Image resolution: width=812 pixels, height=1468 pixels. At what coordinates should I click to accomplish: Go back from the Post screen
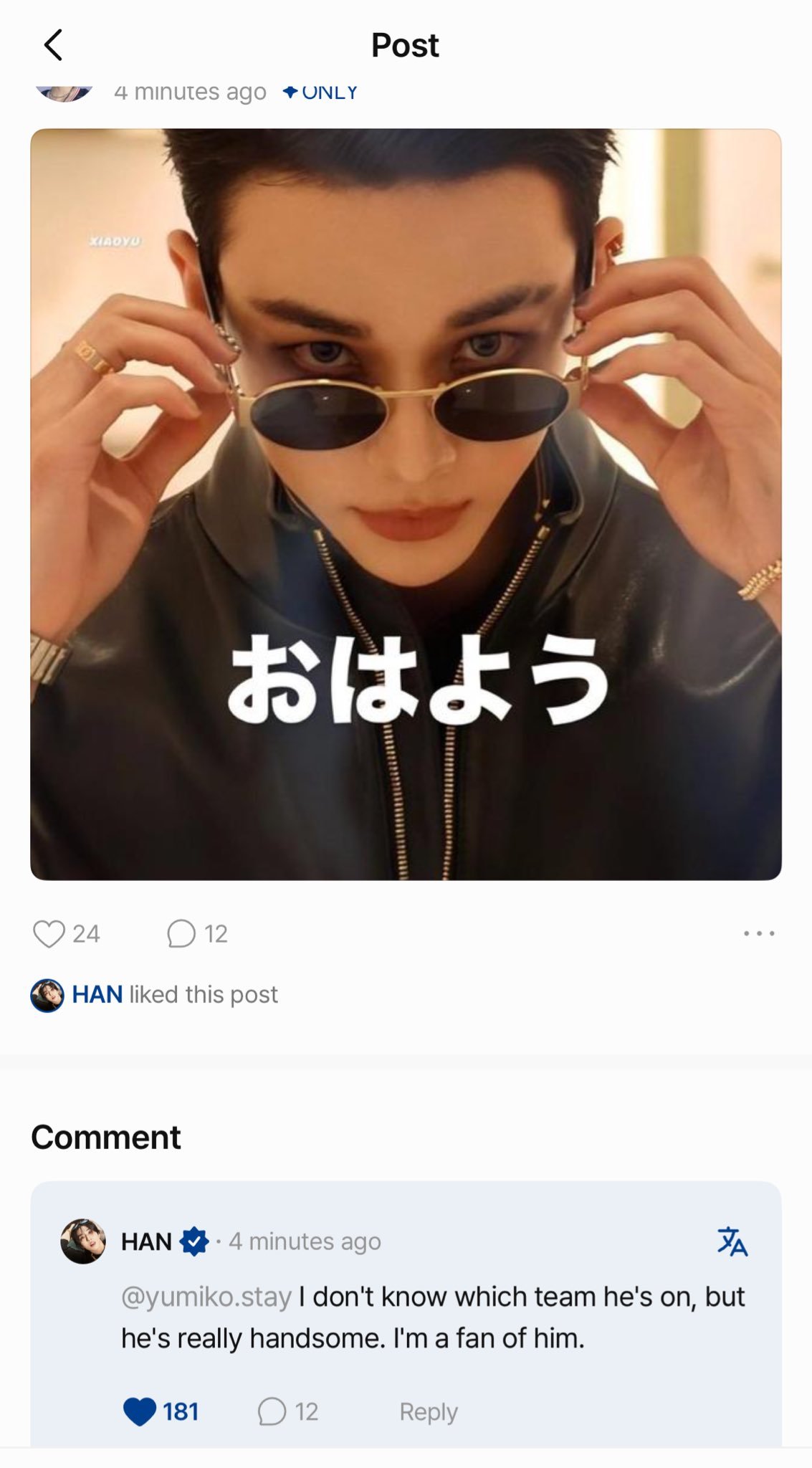tap(54, 45)
